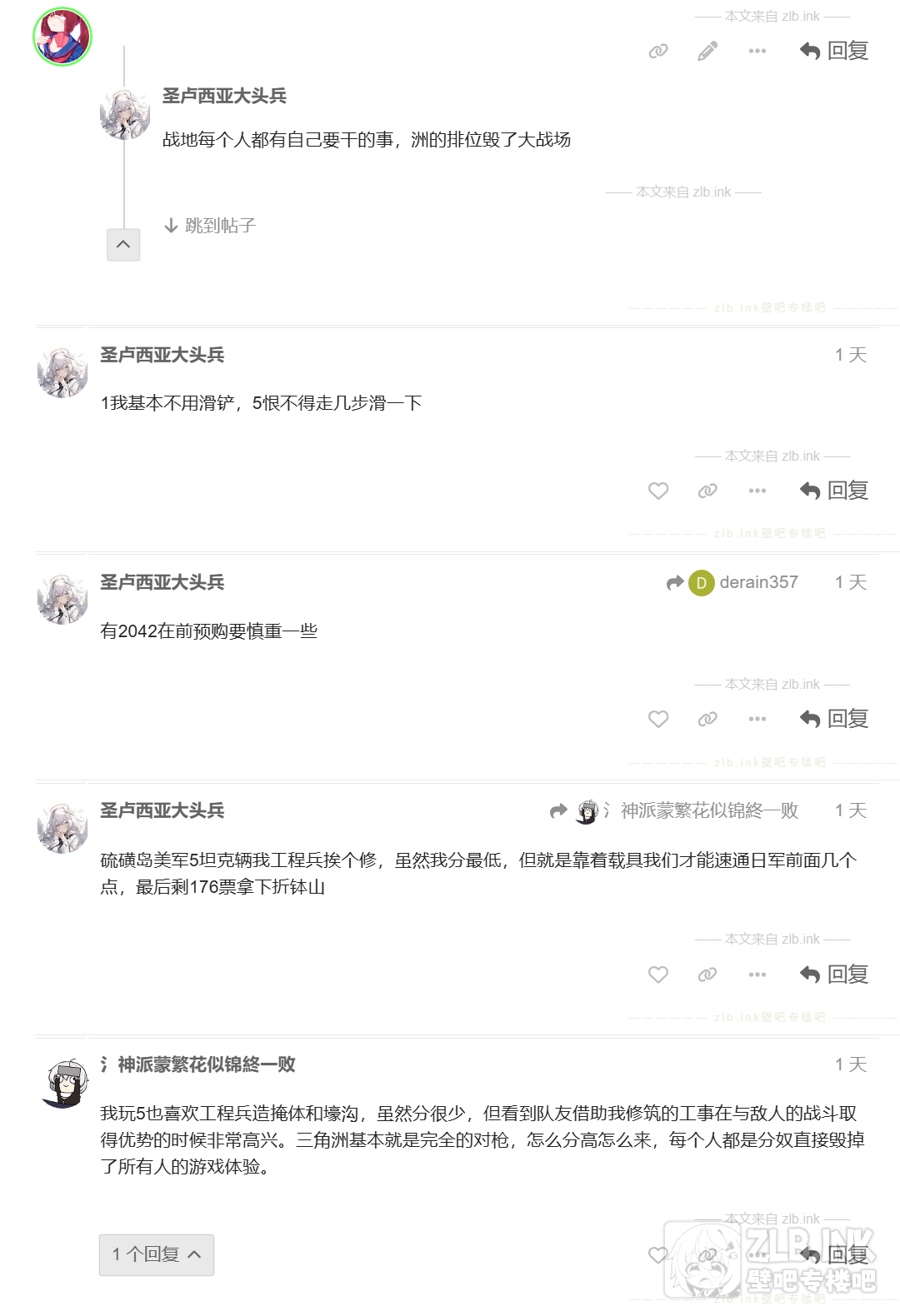Open the derain357 reply-to indicator

(x=733, y=583)
